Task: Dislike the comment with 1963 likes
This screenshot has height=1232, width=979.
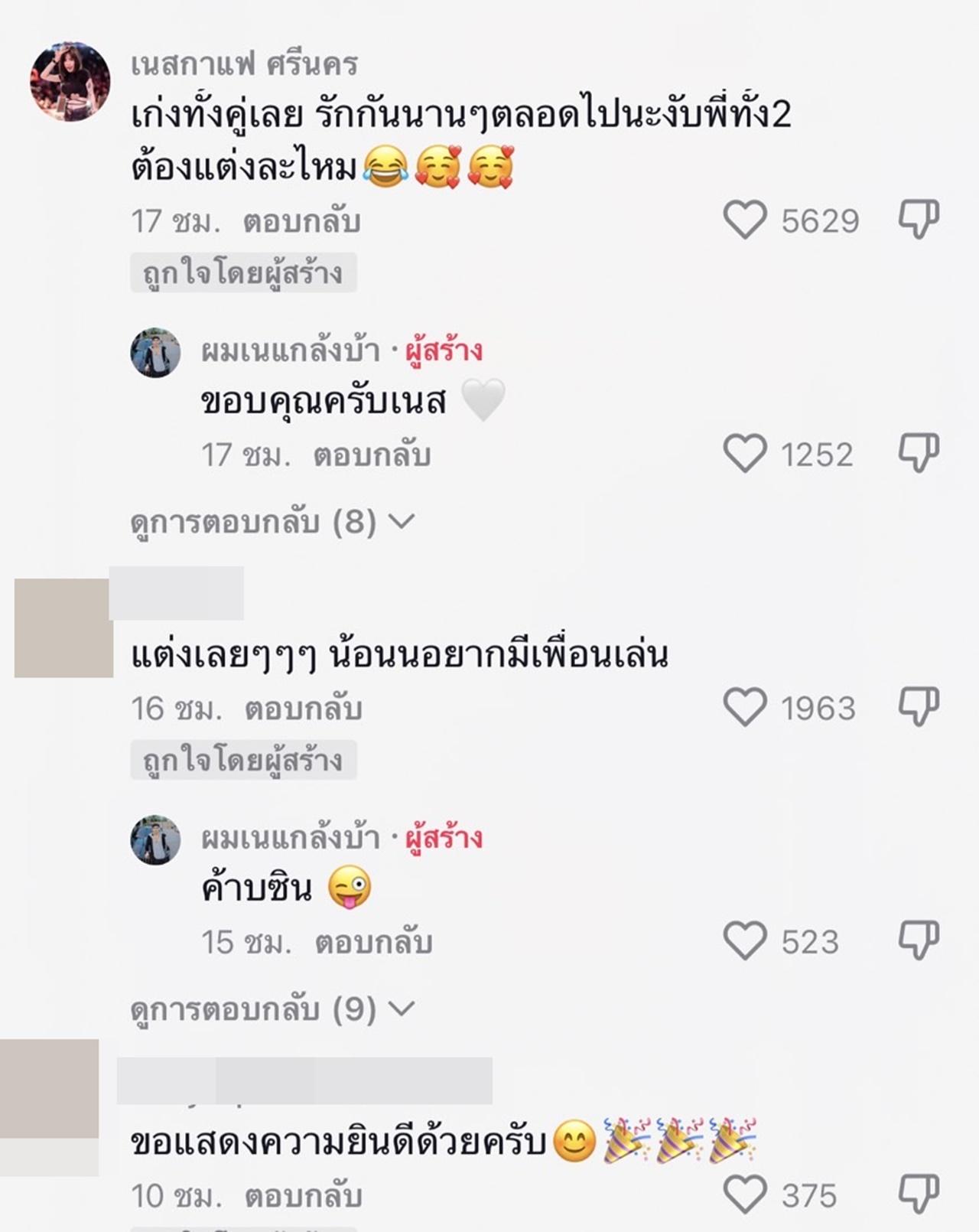Action: click(x=918, y=707)
